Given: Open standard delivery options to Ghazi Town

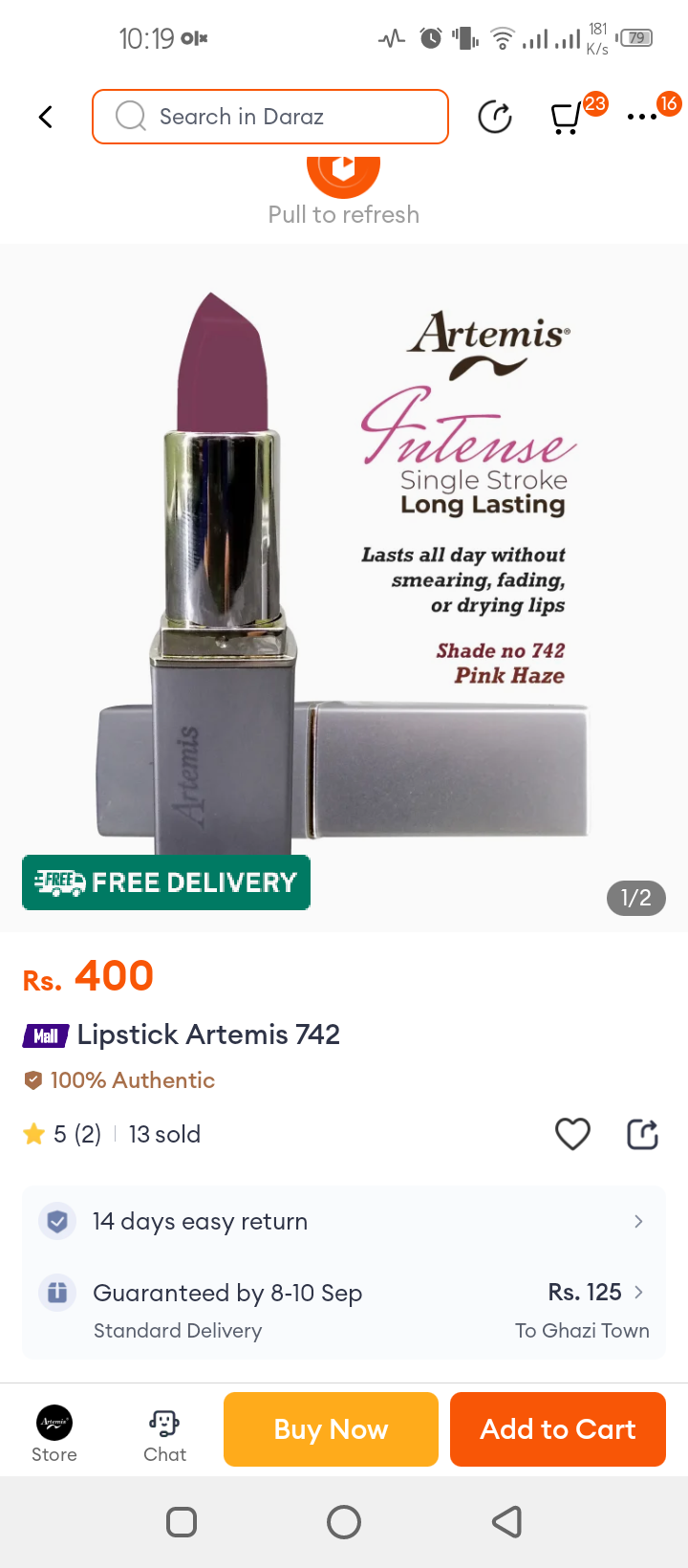Looking at the screenshot, I should pyautogui.click(x=344, y=1309).
